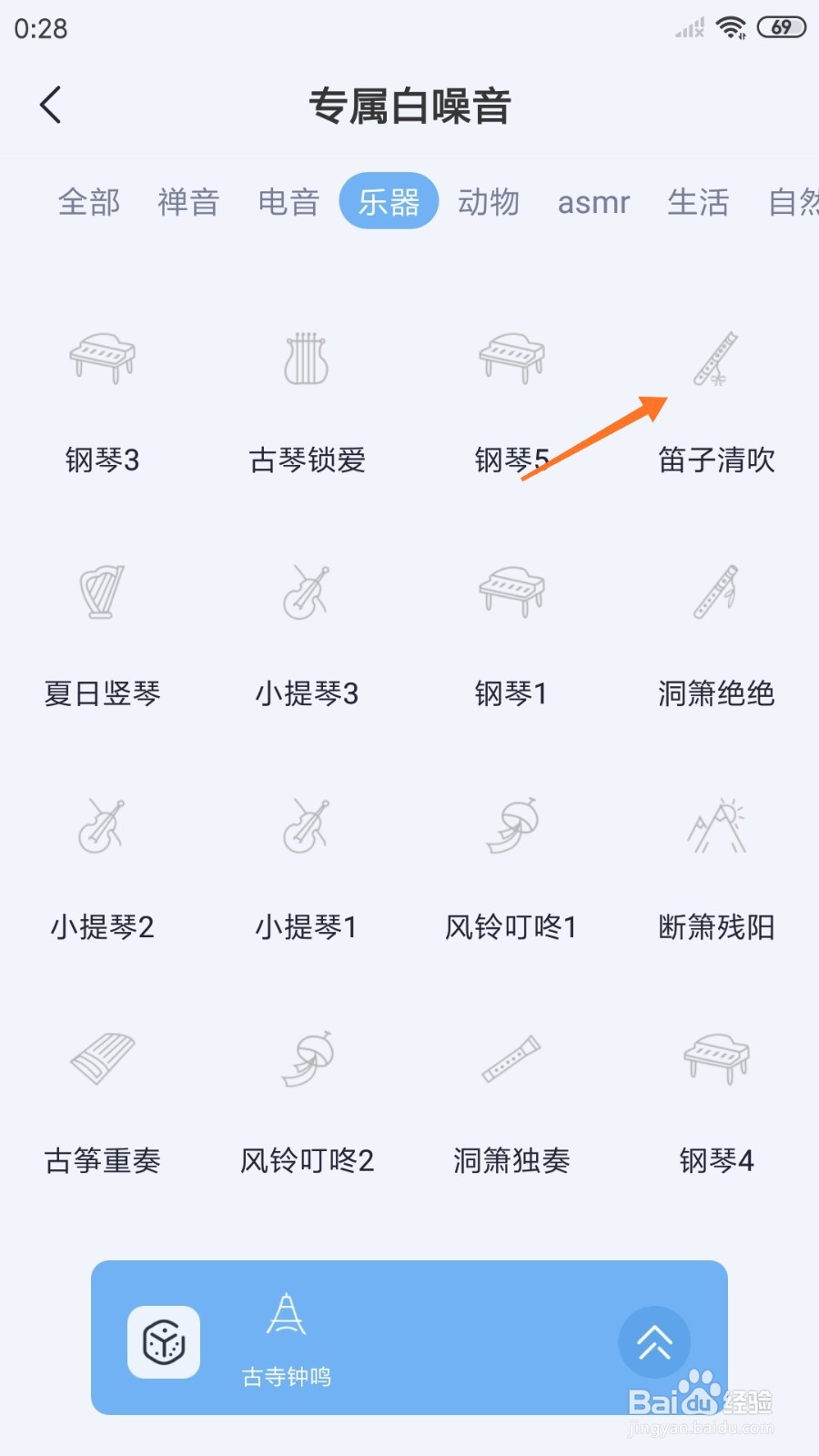Go back from 专属白噪音 page
The width and height of the screenshot is (819, 1456).
(51, 105)
